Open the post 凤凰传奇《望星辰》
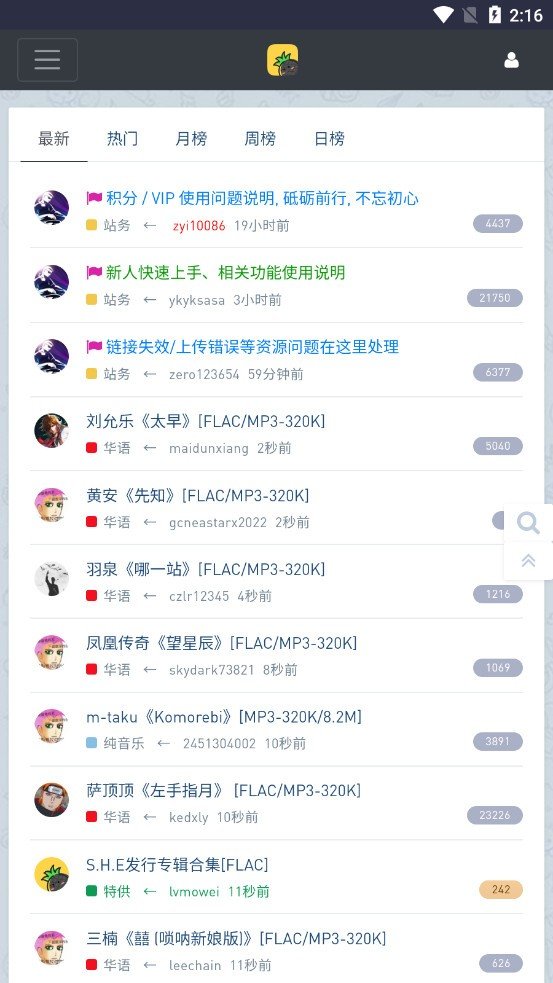The height and width of the screenshot is (983, 553). [x=221, y=643]
